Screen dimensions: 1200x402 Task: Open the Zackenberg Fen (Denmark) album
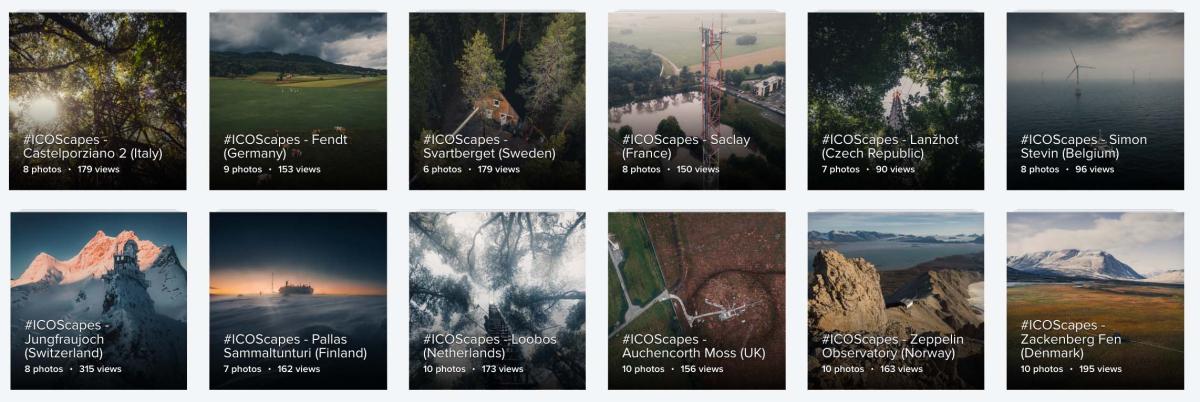coord(1095,300)
